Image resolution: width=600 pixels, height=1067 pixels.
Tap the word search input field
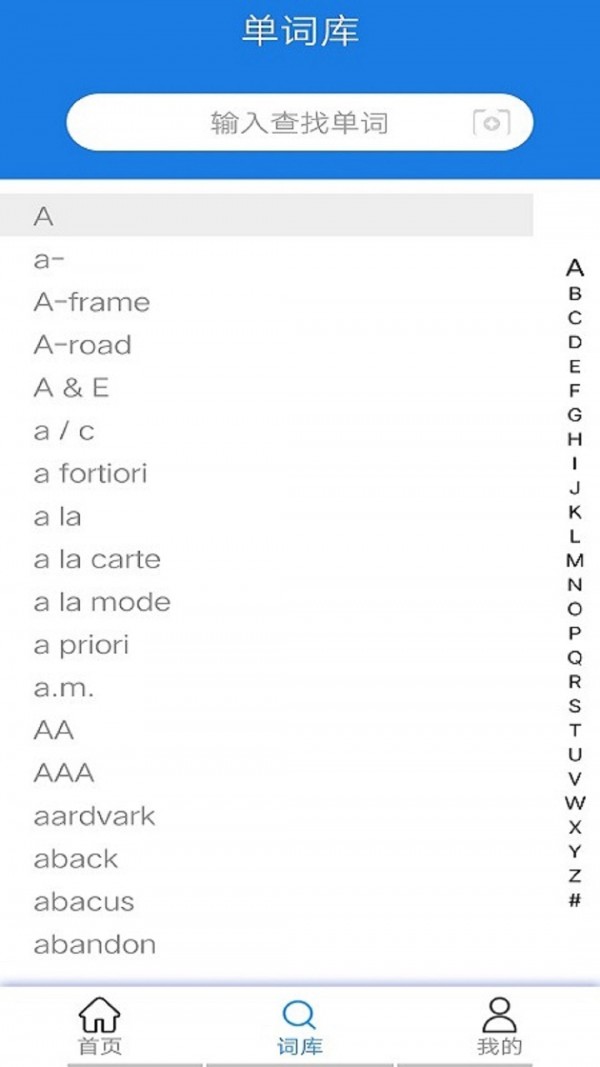(x=298, y=123)
